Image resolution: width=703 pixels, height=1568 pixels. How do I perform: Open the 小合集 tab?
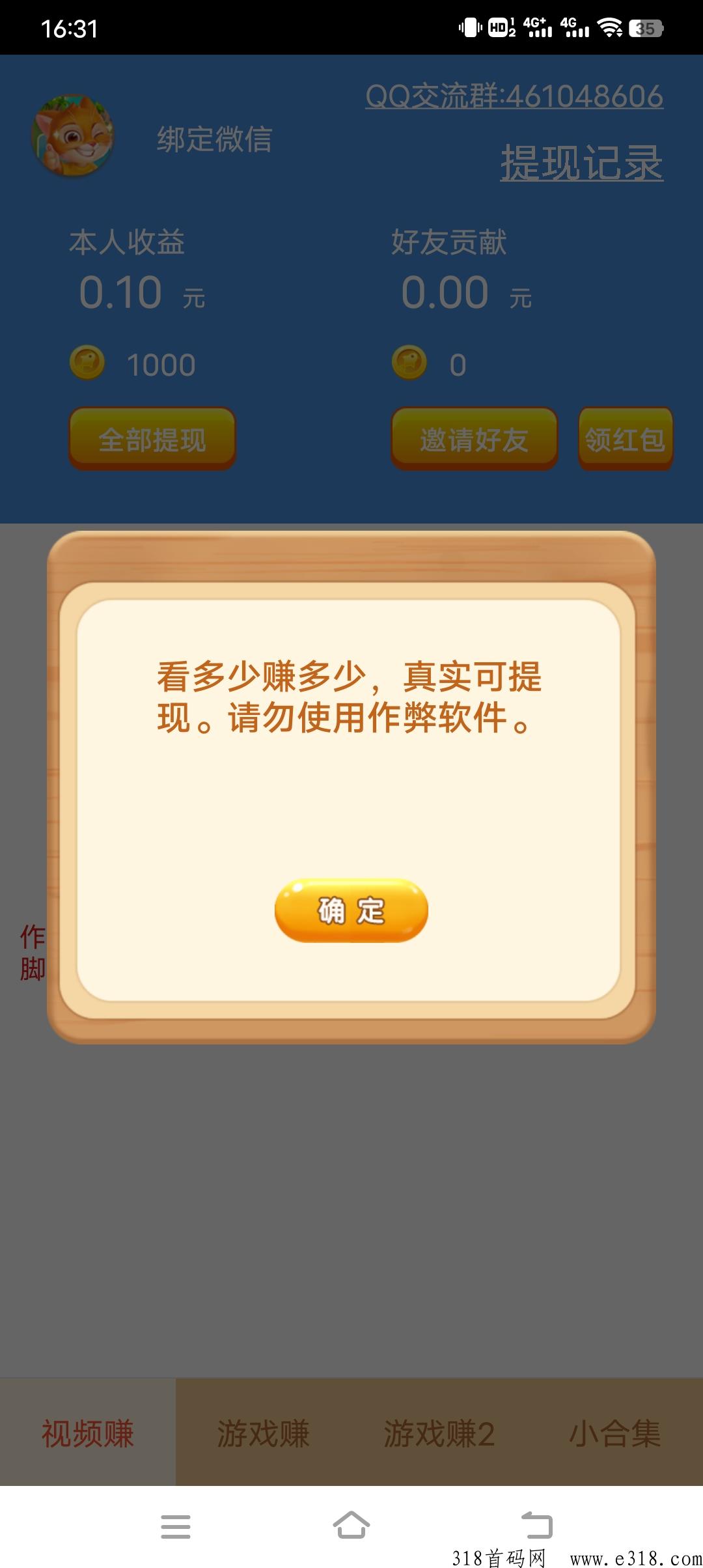614,1434
